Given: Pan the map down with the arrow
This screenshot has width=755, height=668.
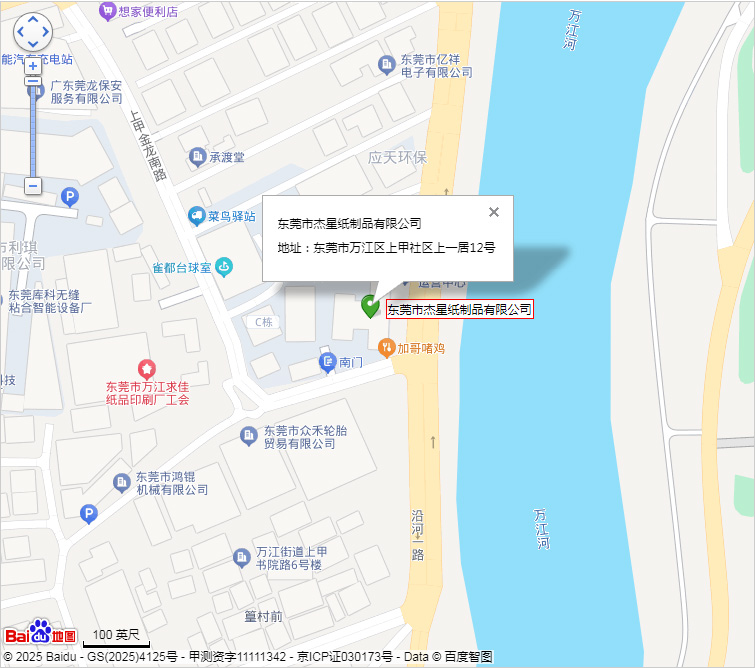Looking at the screenshot, I should pos(32,45).
